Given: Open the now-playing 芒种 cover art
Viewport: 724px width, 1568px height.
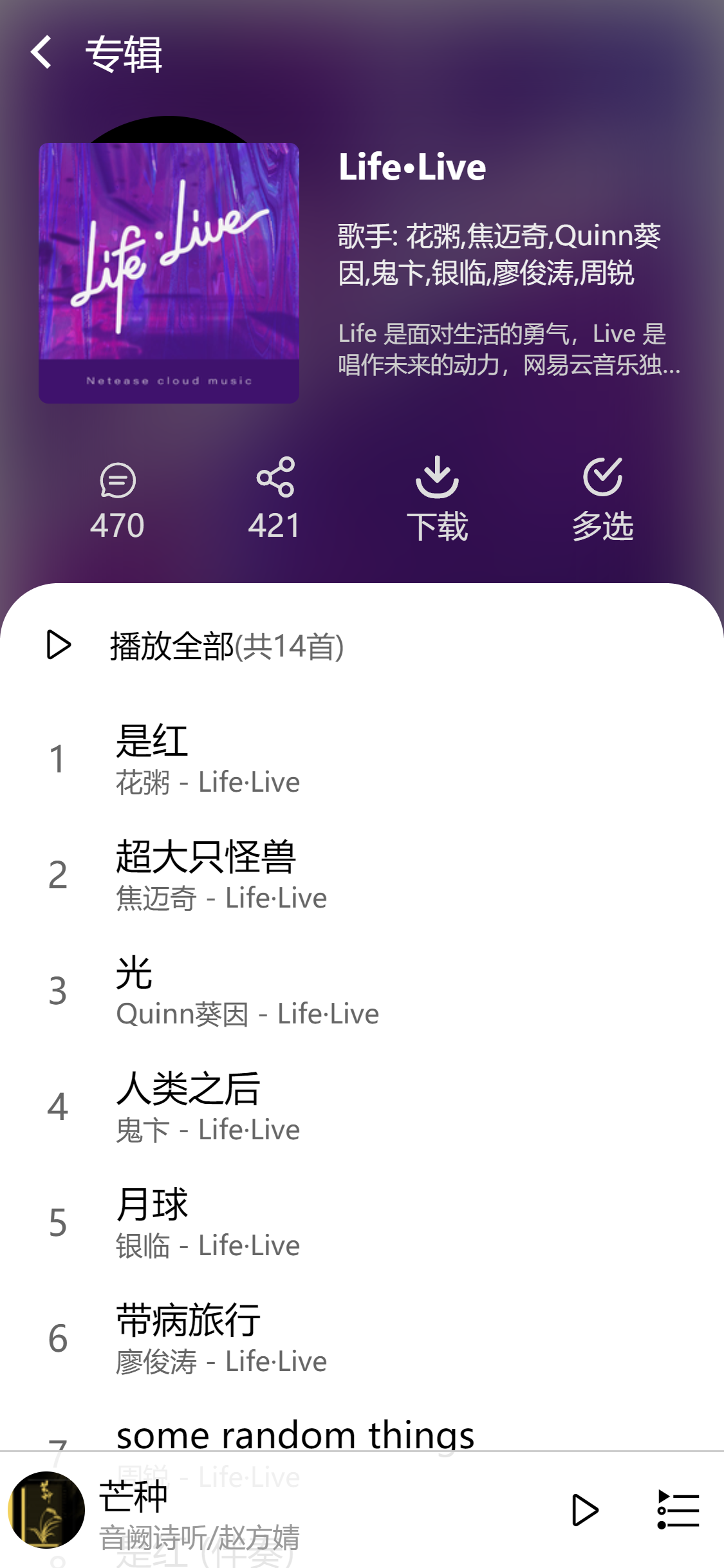Looking at the screenshot, I should [x=46, y=1510].
